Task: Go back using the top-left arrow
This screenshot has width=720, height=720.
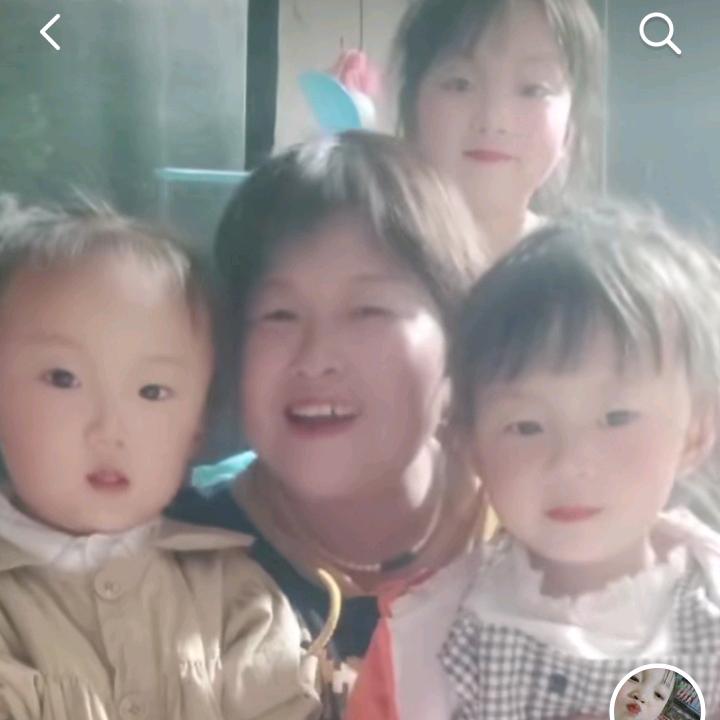Action: pos(50,33)
